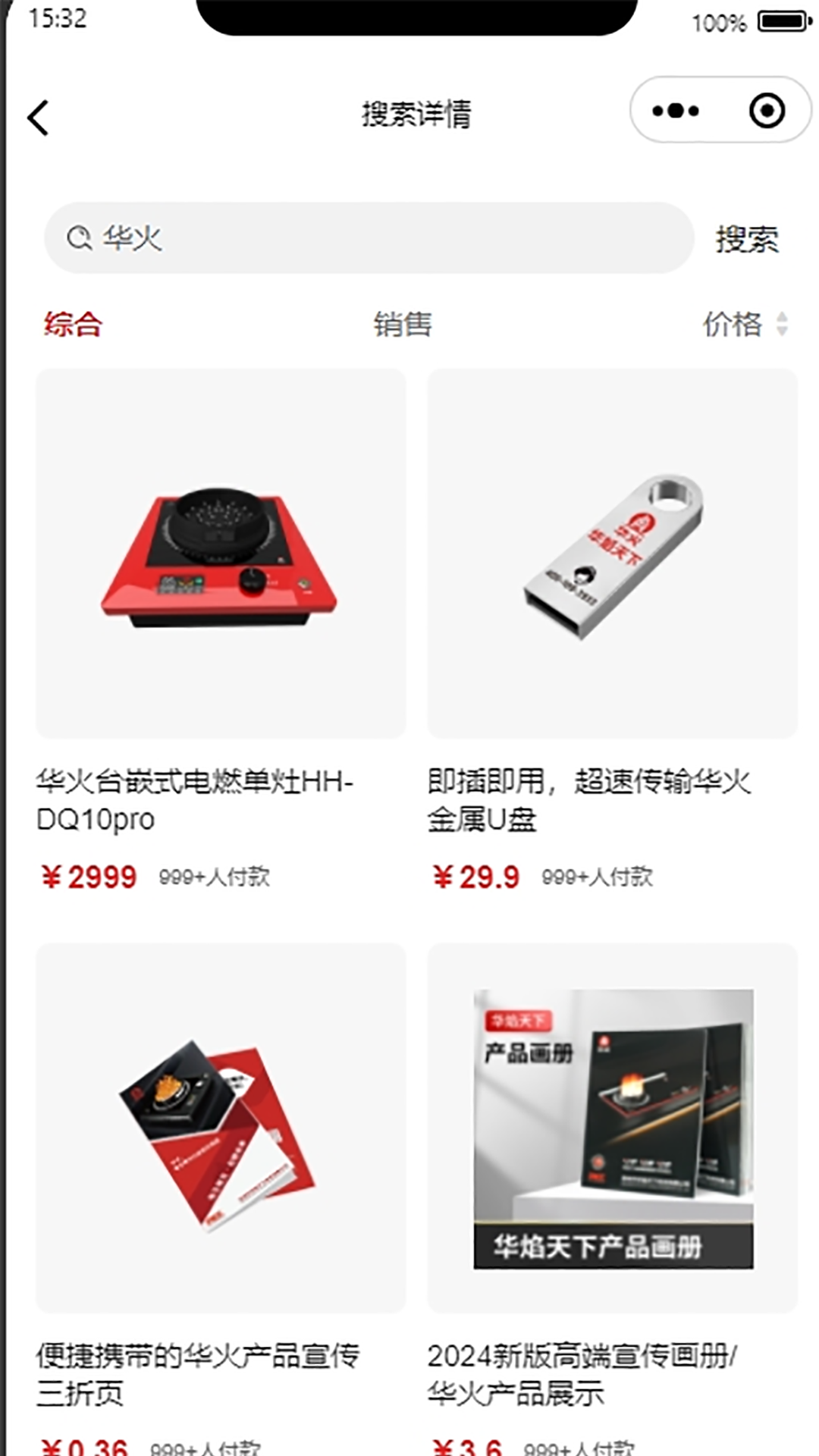The width and height of the screenshot is (819, 1456).
Task: Open the mini program more-options menu
Action: point(675,111)
